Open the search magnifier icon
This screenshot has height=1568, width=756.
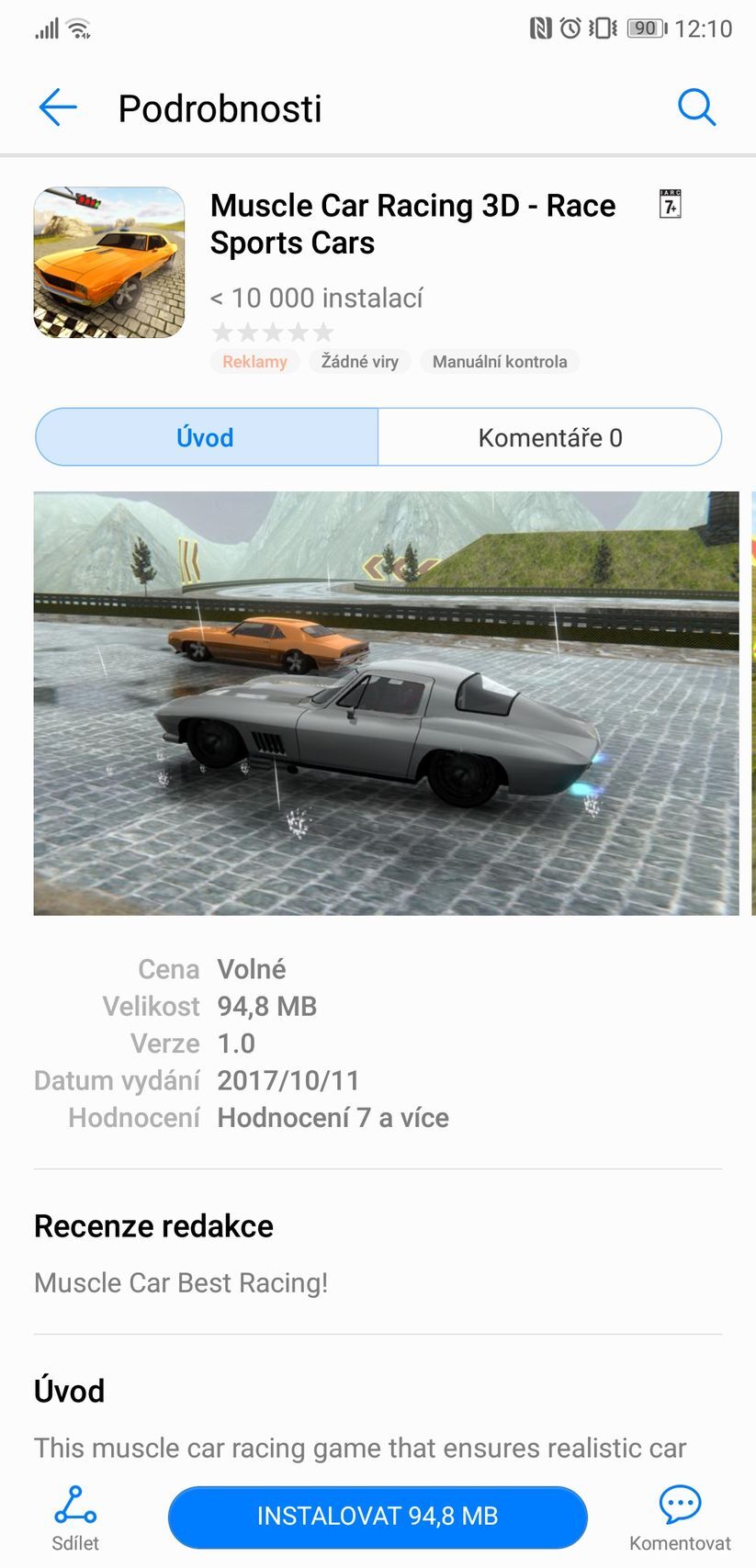(696, 107)
